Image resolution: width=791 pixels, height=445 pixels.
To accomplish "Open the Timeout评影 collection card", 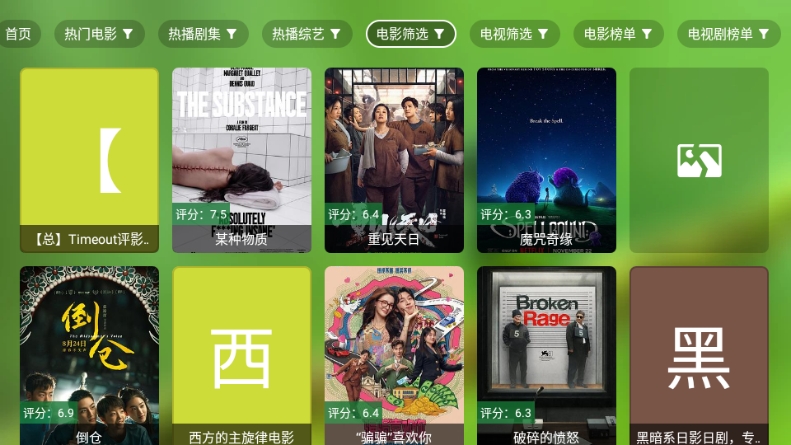I will click(x=89, y=160).
